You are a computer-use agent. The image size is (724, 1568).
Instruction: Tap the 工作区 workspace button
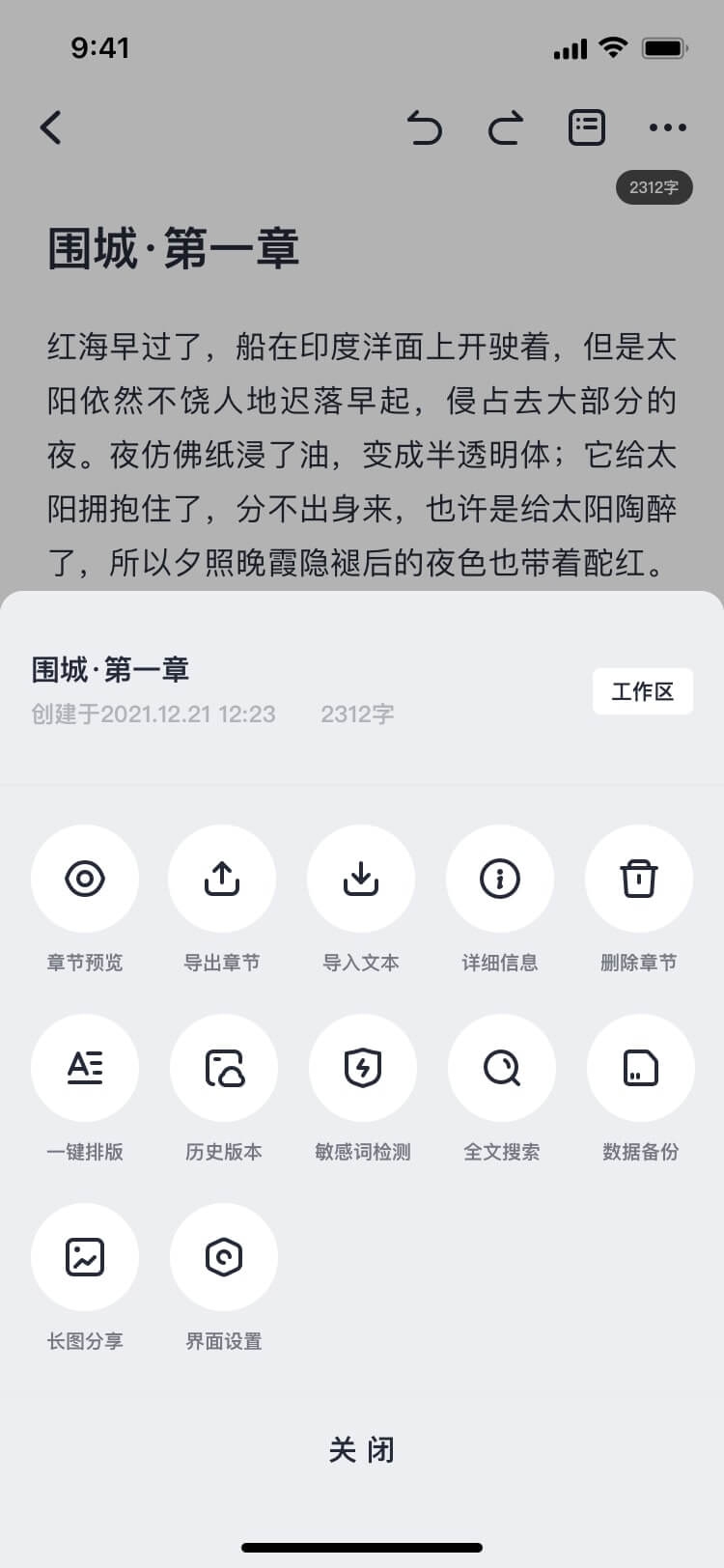tap(642, 691)
